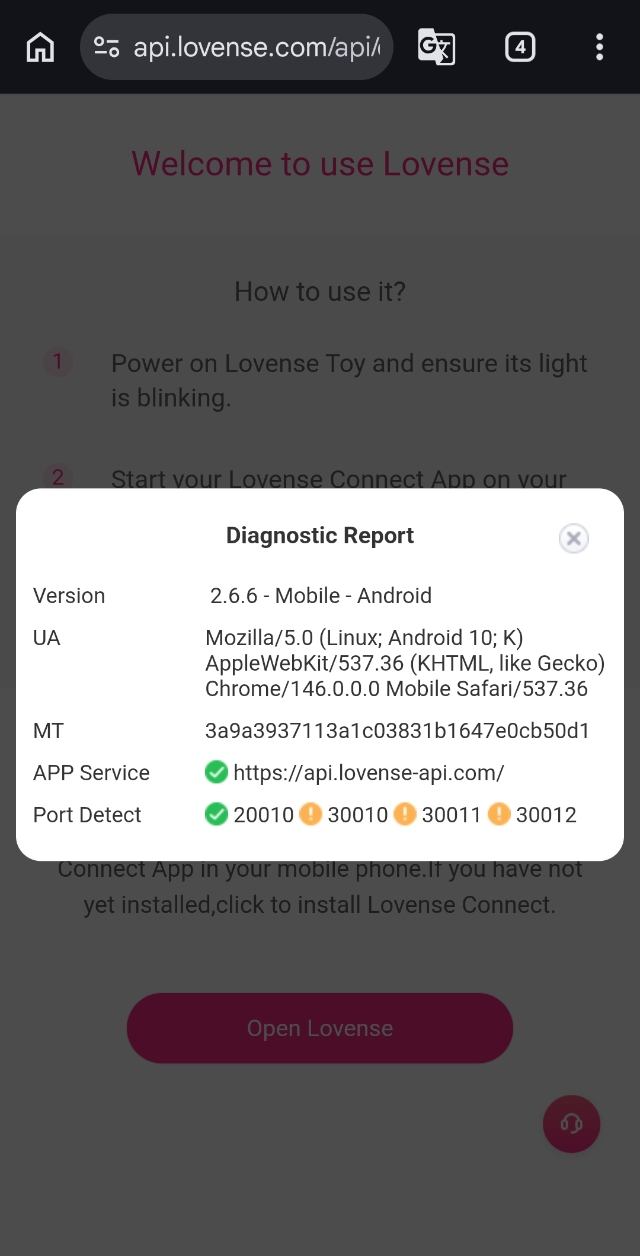The width and height of the screenshot is (640, 1256).
Task: Open the browser overflow menu
Action: [599, 47]
